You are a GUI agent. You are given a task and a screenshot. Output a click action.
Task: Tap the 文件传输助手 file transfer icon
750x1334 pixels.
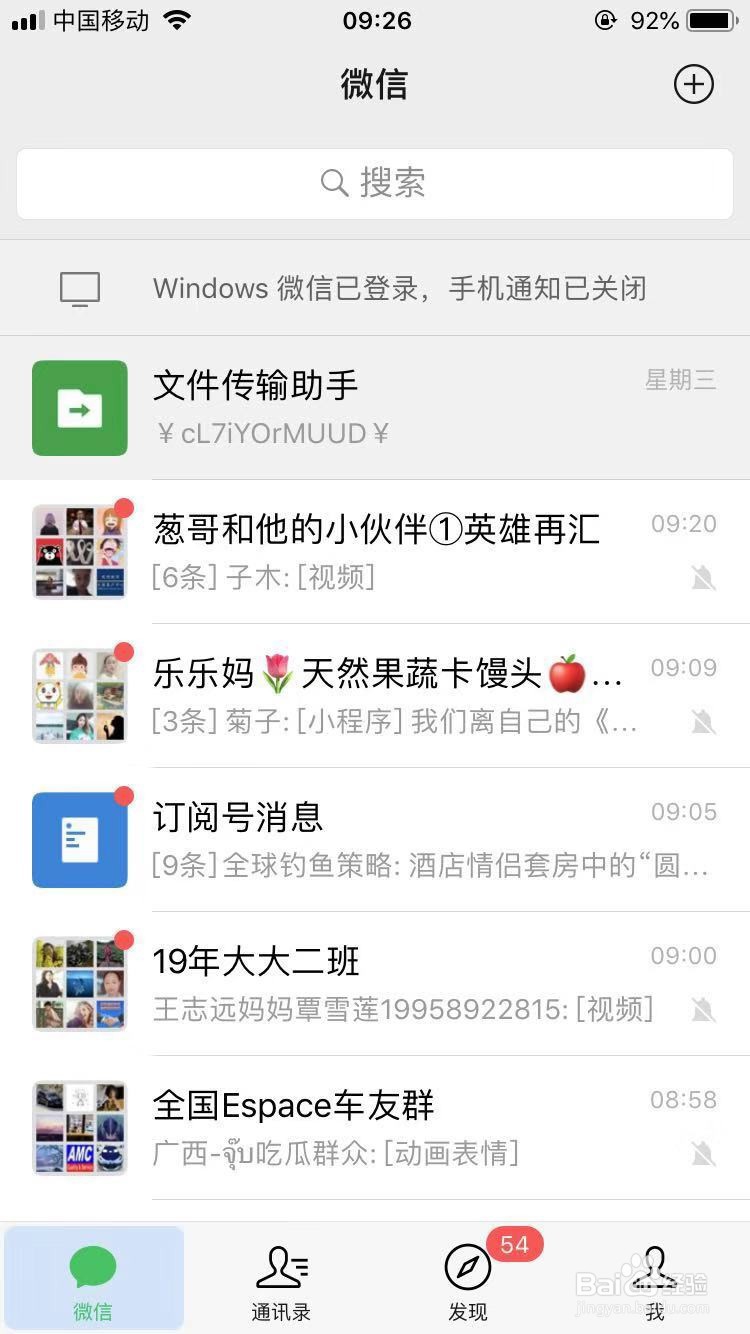pyautogui.click(x=80, y=408)
